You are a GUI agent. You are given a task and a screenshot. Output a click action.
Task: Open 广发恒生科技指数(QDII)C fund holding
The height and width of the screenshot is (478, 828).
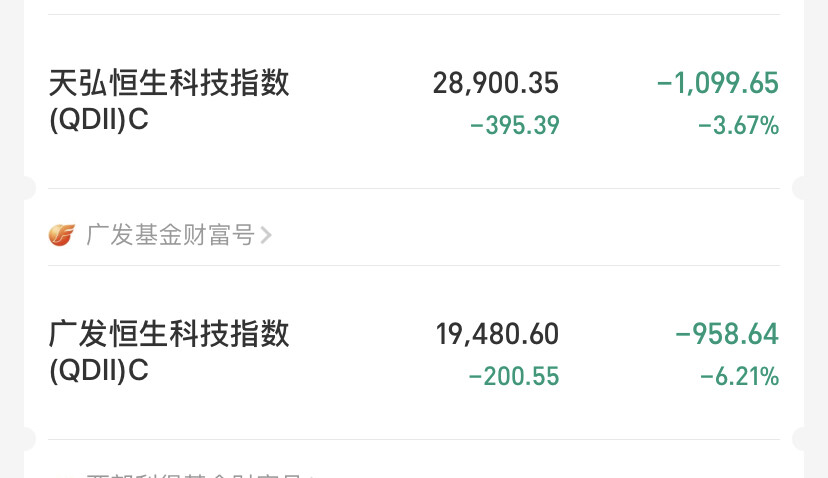[170, 351]
